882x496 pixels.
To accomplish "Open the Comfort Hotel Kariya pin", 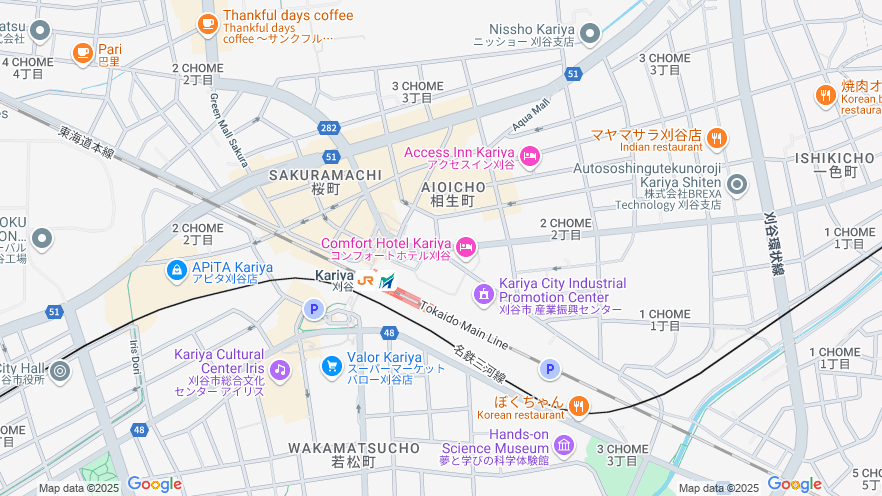I will 466,247.
